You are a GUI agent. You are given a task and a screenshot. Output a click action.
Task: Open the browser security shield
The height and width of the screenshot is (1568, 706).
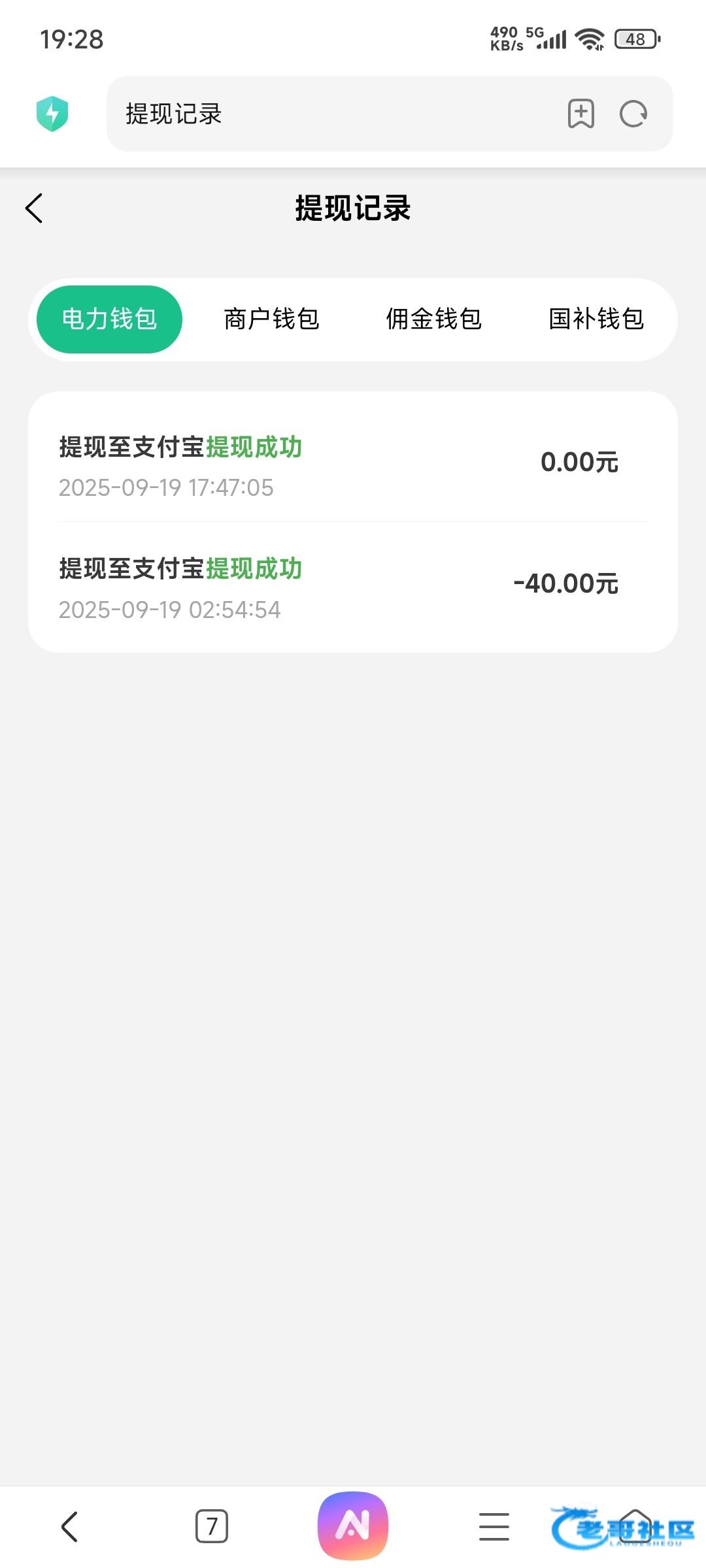pyautogui.click(x=52, y=114)
